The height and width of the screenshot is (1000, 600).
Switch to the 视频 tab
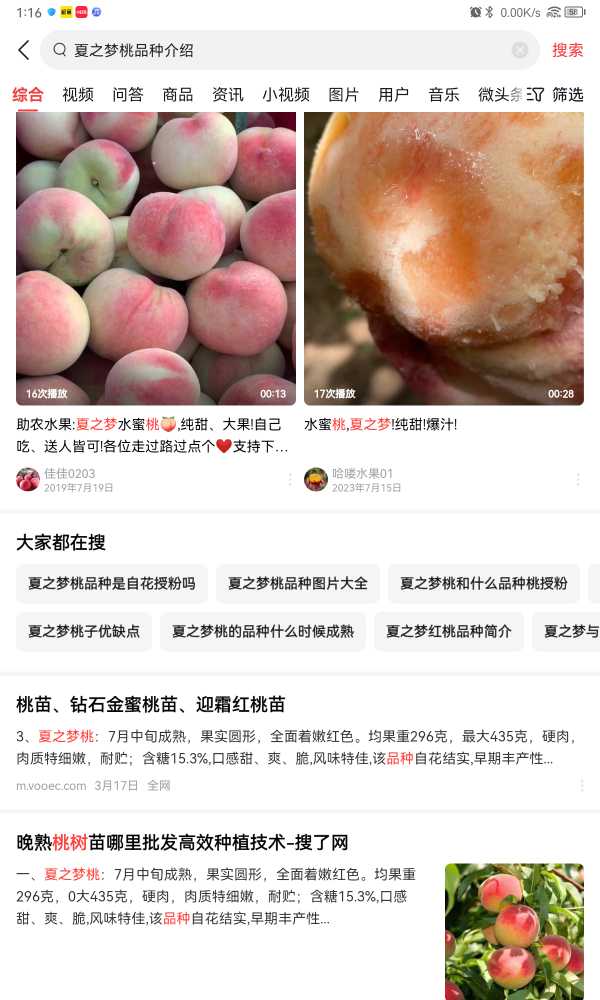(x=78, y=94)
